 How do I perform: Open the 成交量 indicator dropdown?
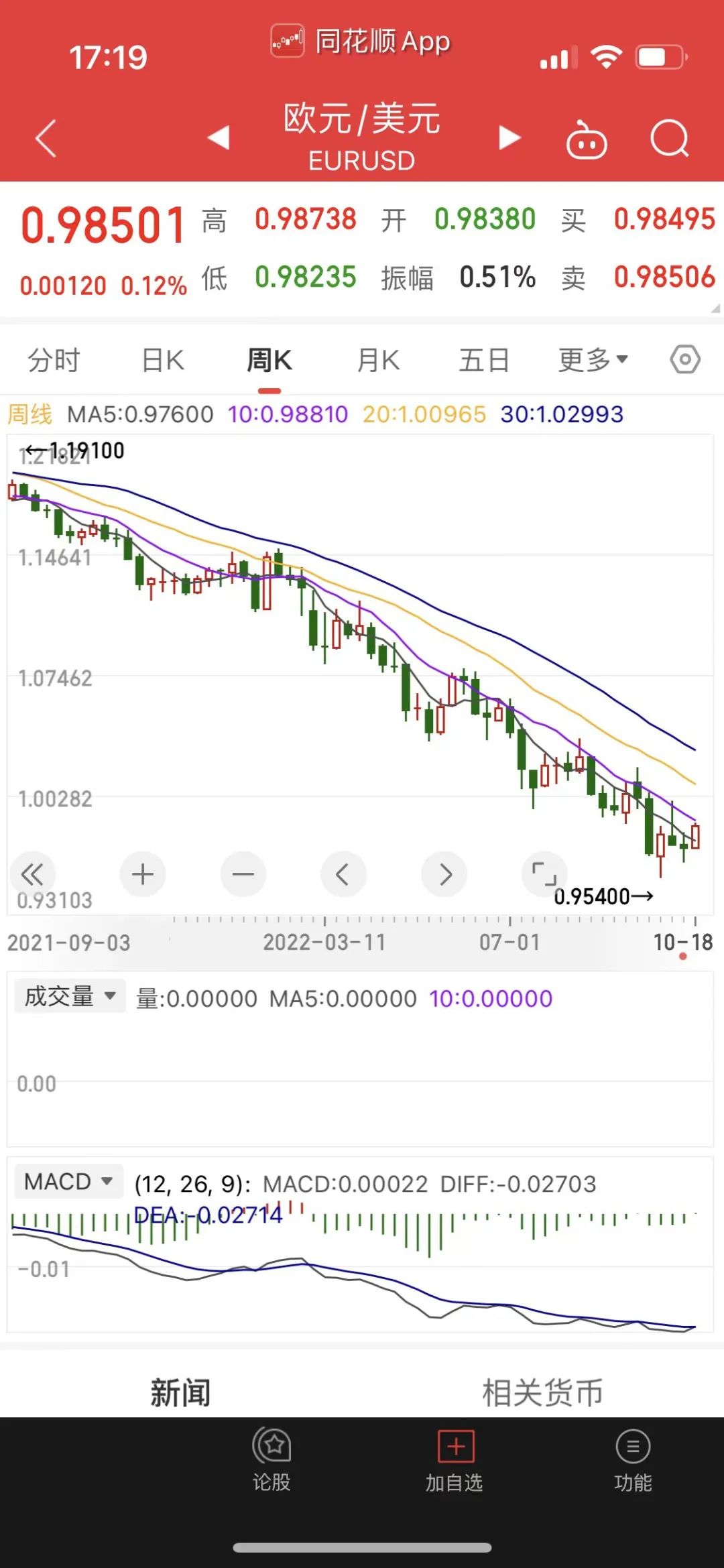pyautogui.click(x=70, y=996)
